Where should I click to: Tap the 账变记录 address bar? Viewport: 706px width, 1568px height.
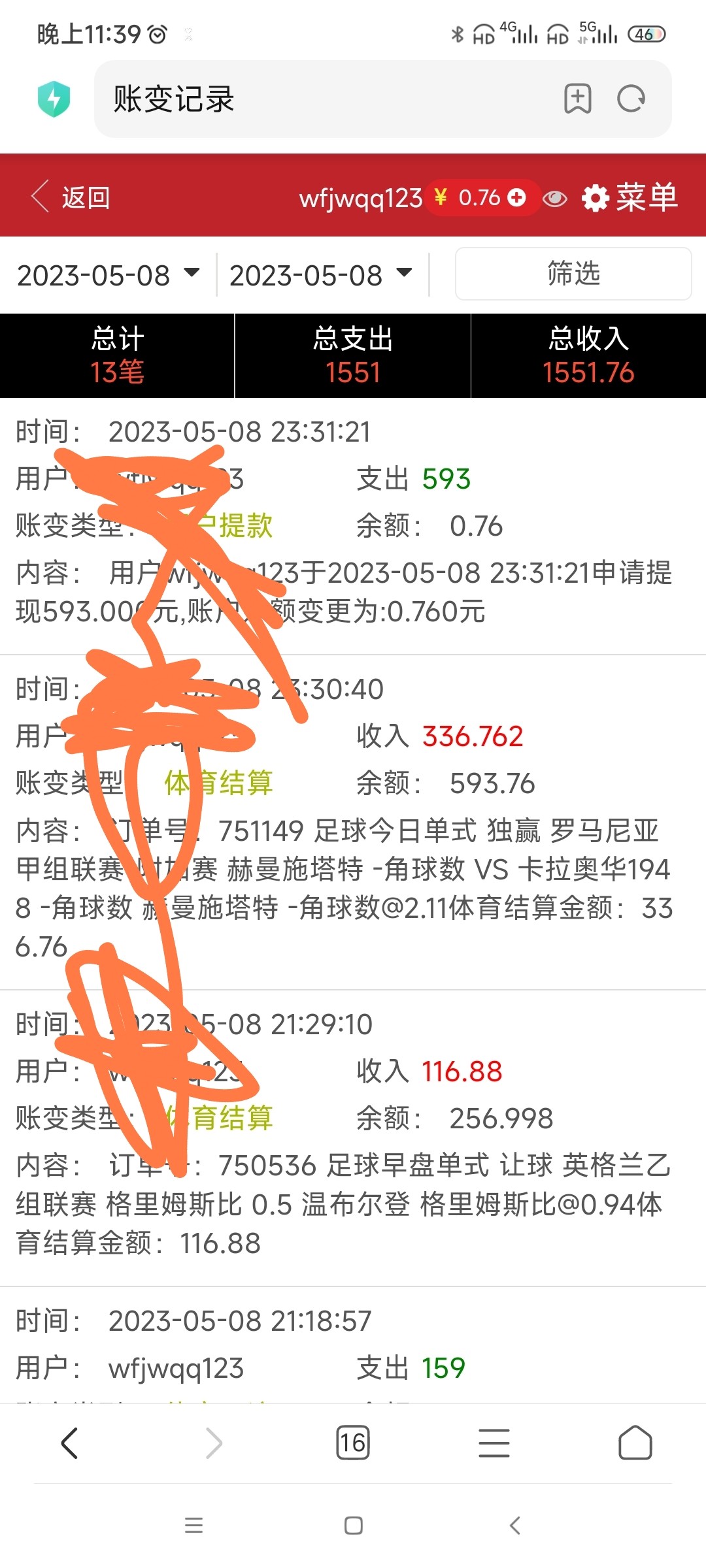[x=327, y=99]
